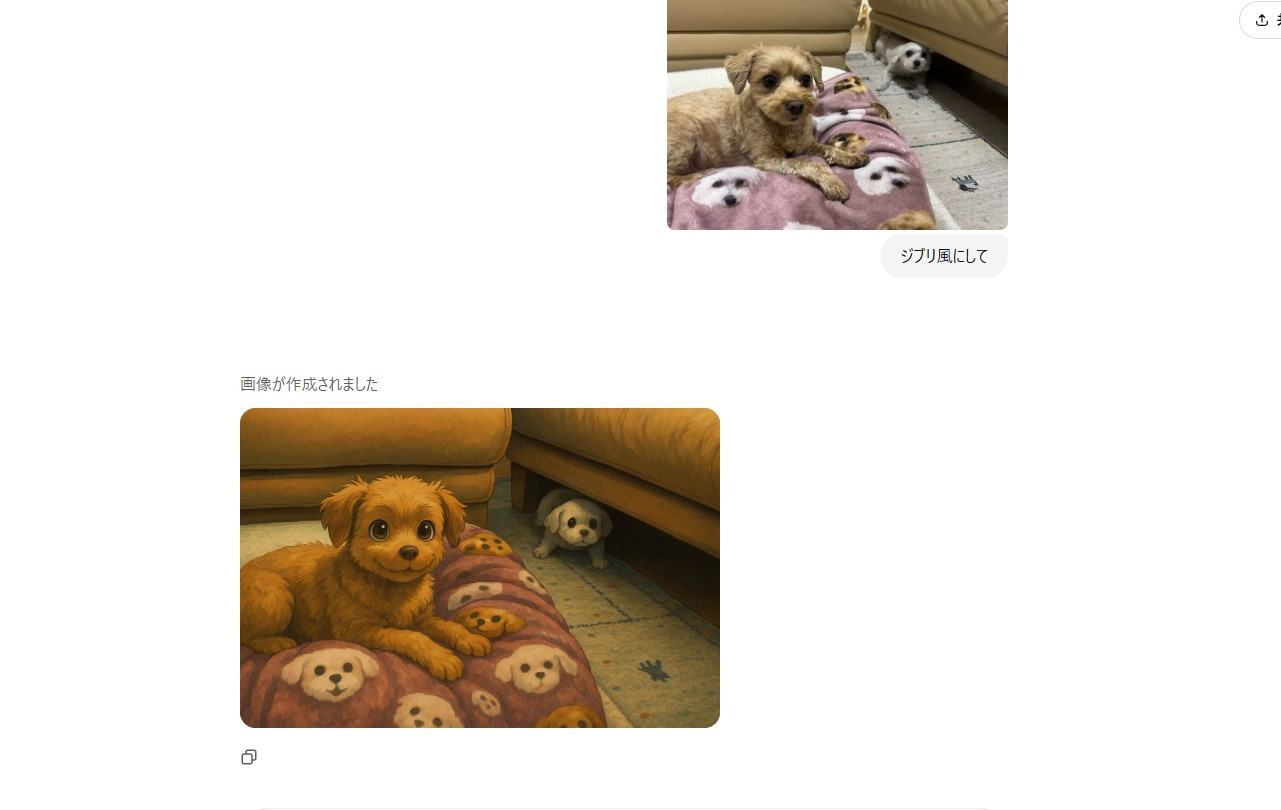1281x810 pixels.
Task: Open the uploaded dog photo
Action: 837,114
